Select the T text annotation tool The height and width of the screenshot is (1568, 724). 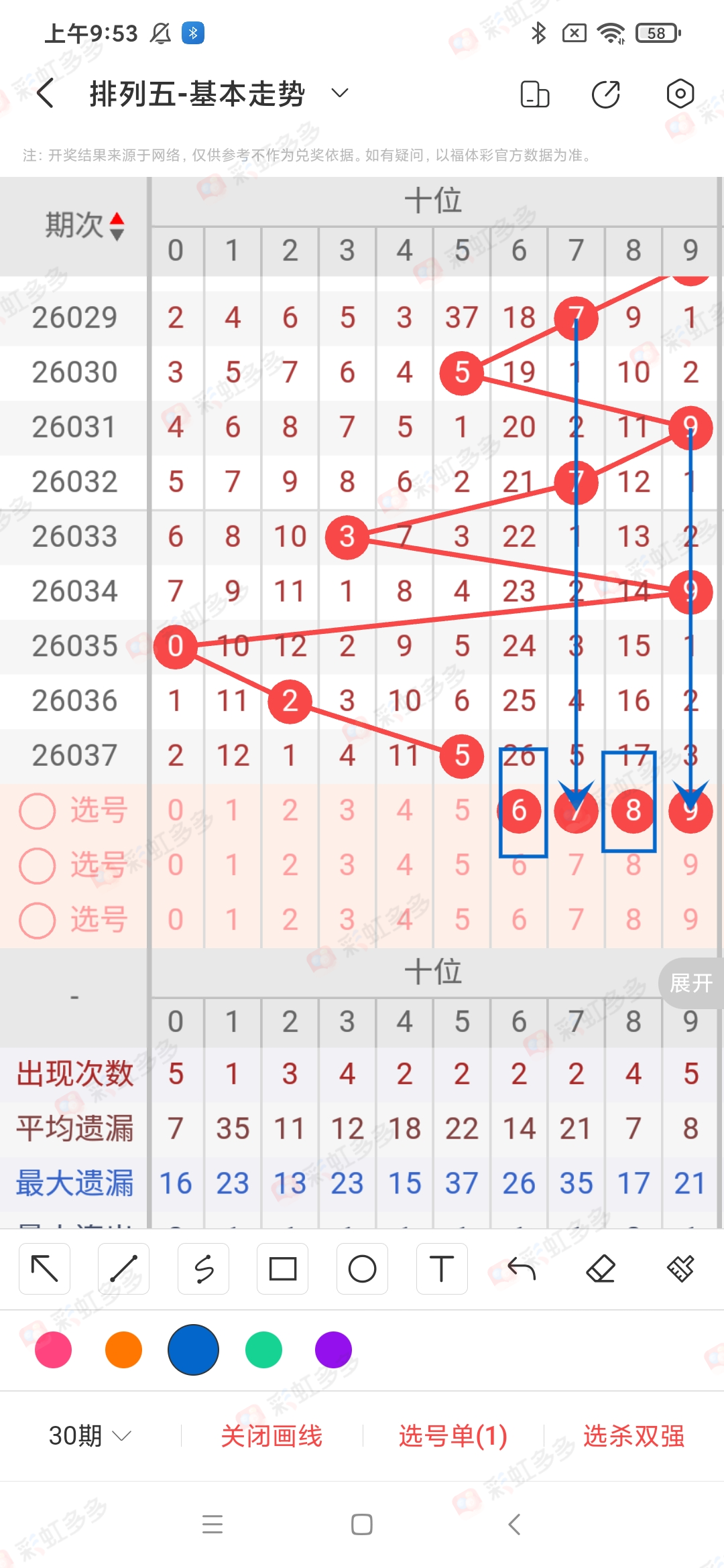coord(442,1268)
